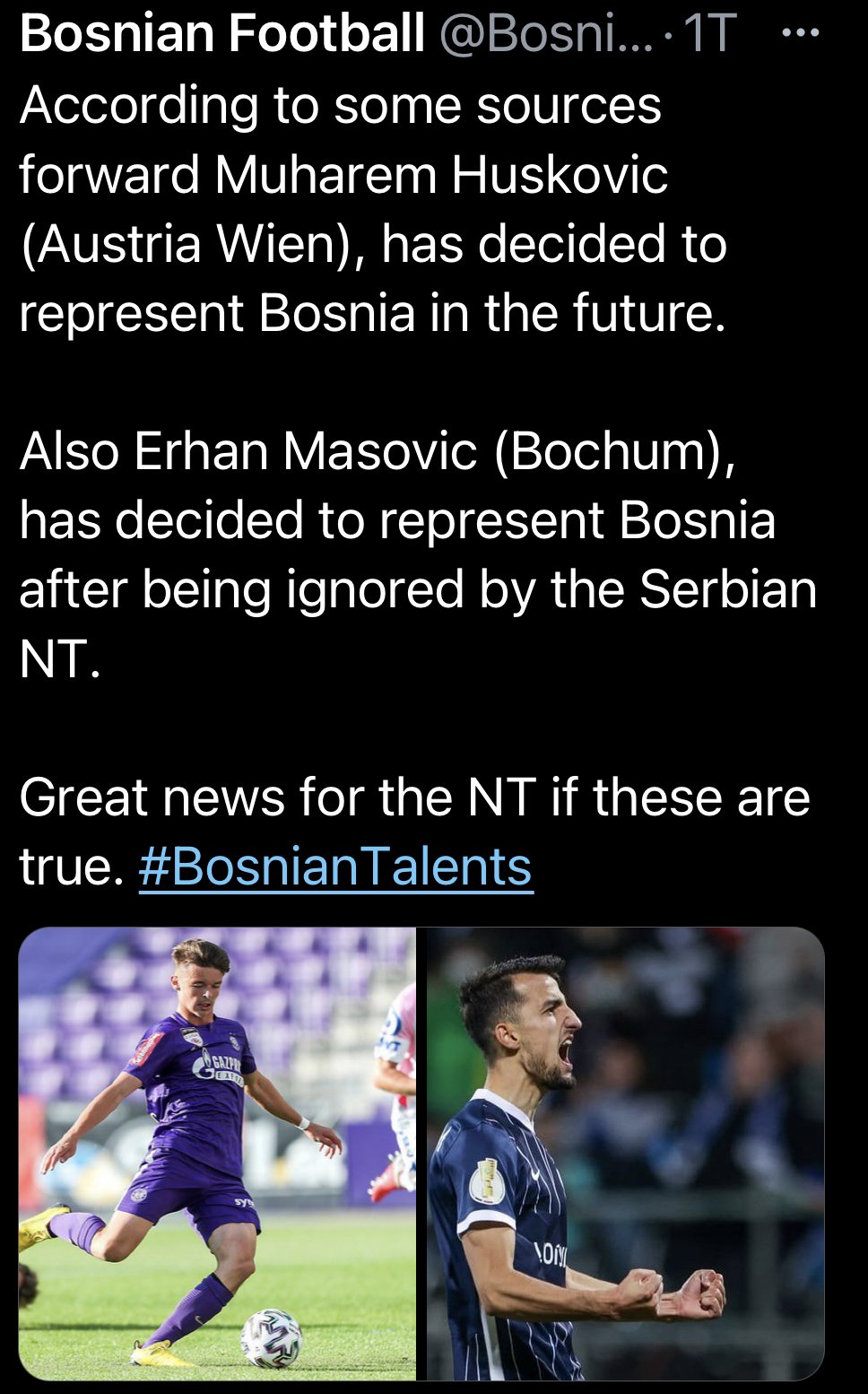Open Bosnian Football's profile from the name

click(222, 33)
